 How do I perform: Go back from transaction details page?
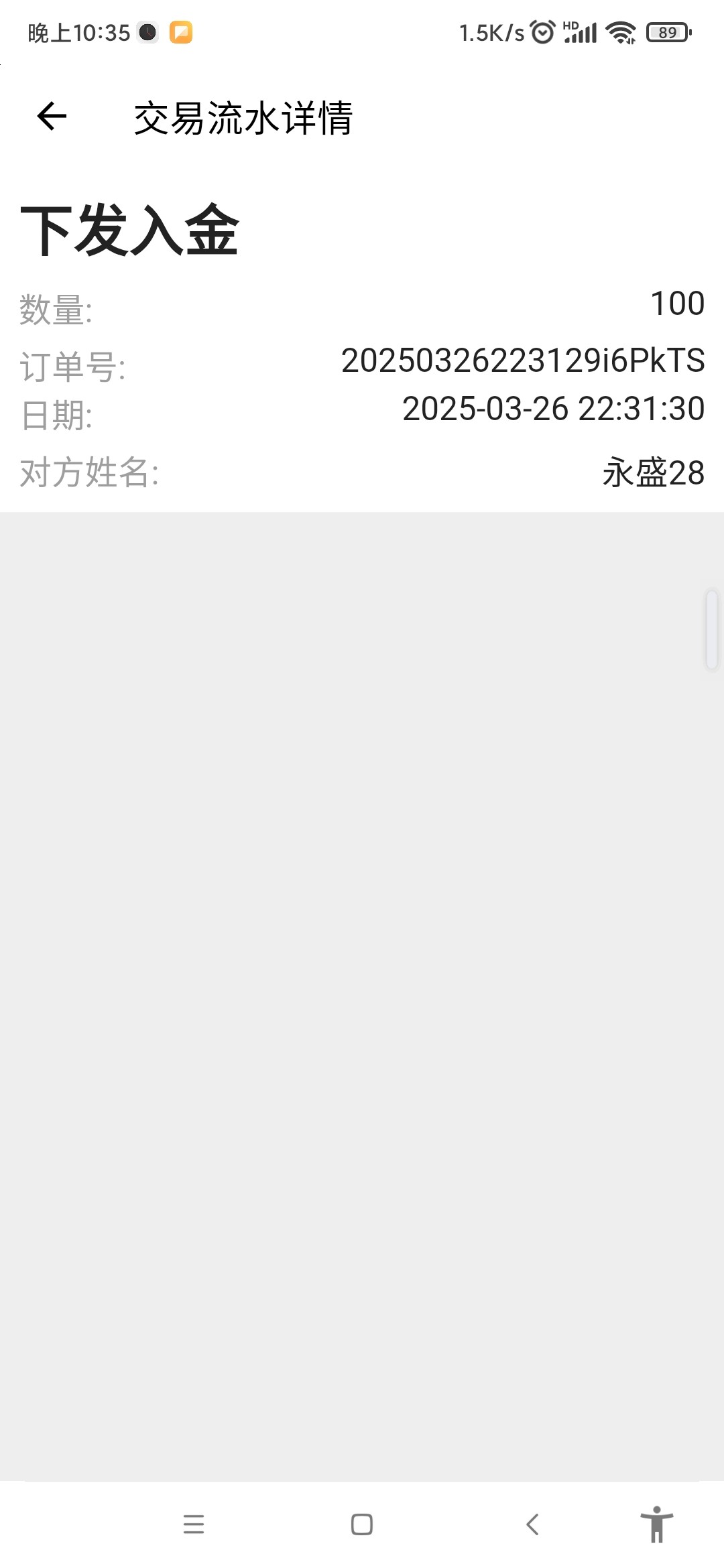(52, 117)
